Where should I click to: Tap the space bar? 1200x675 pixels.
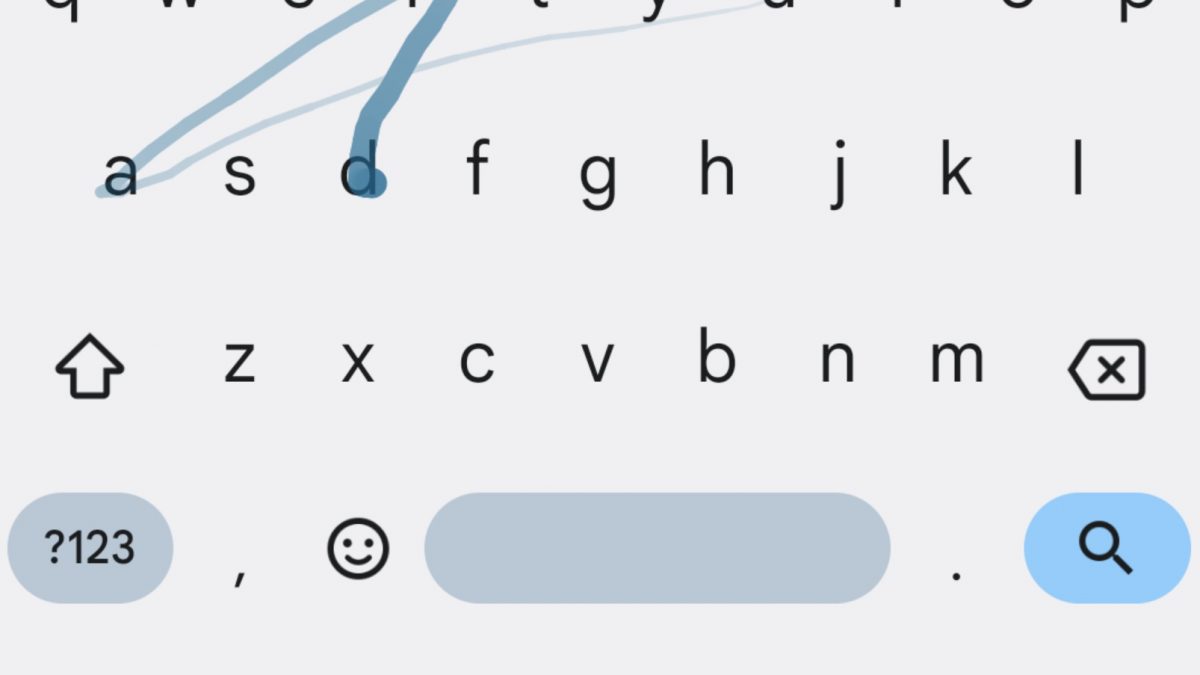(x=657, y=548)
